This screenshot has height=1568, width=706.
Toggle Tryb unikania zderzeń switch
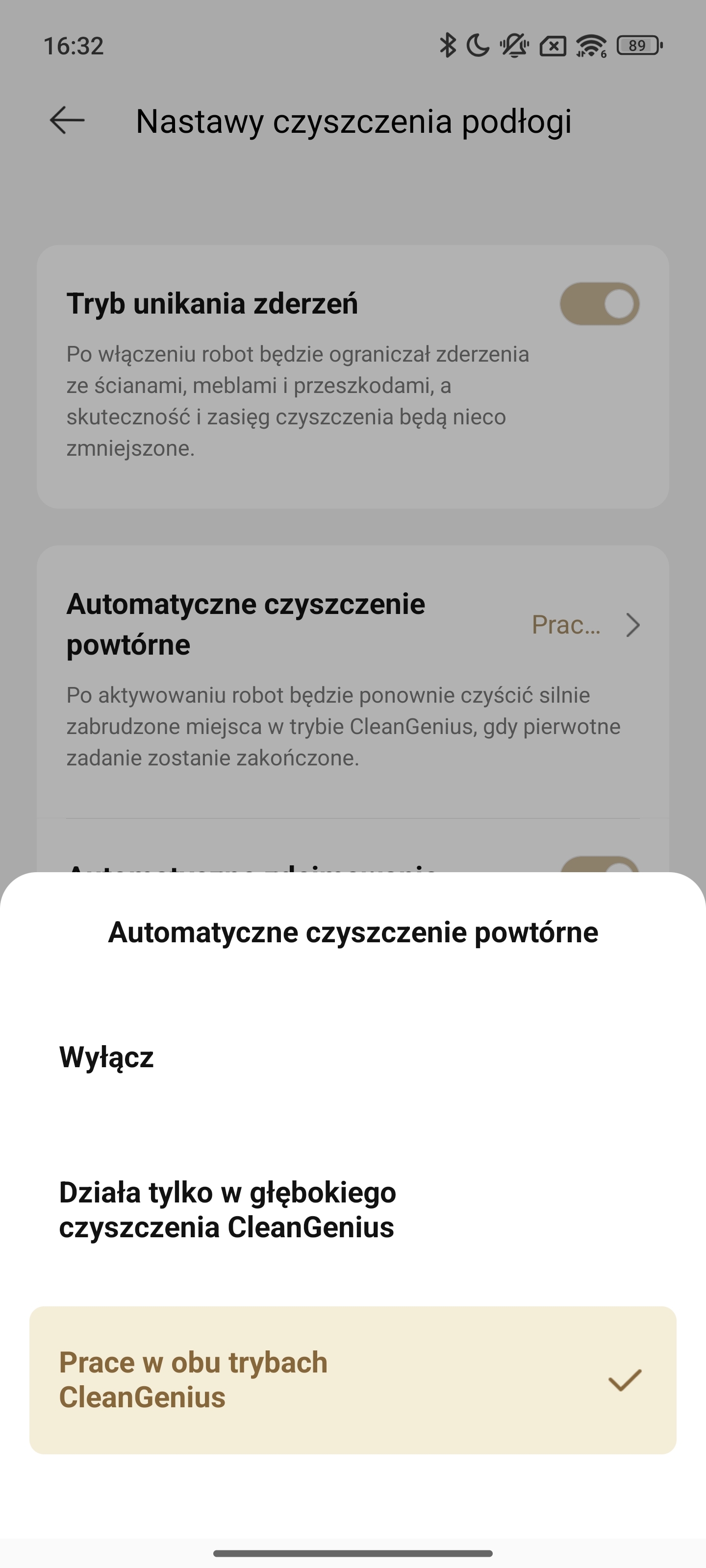(x=600, y=303)
